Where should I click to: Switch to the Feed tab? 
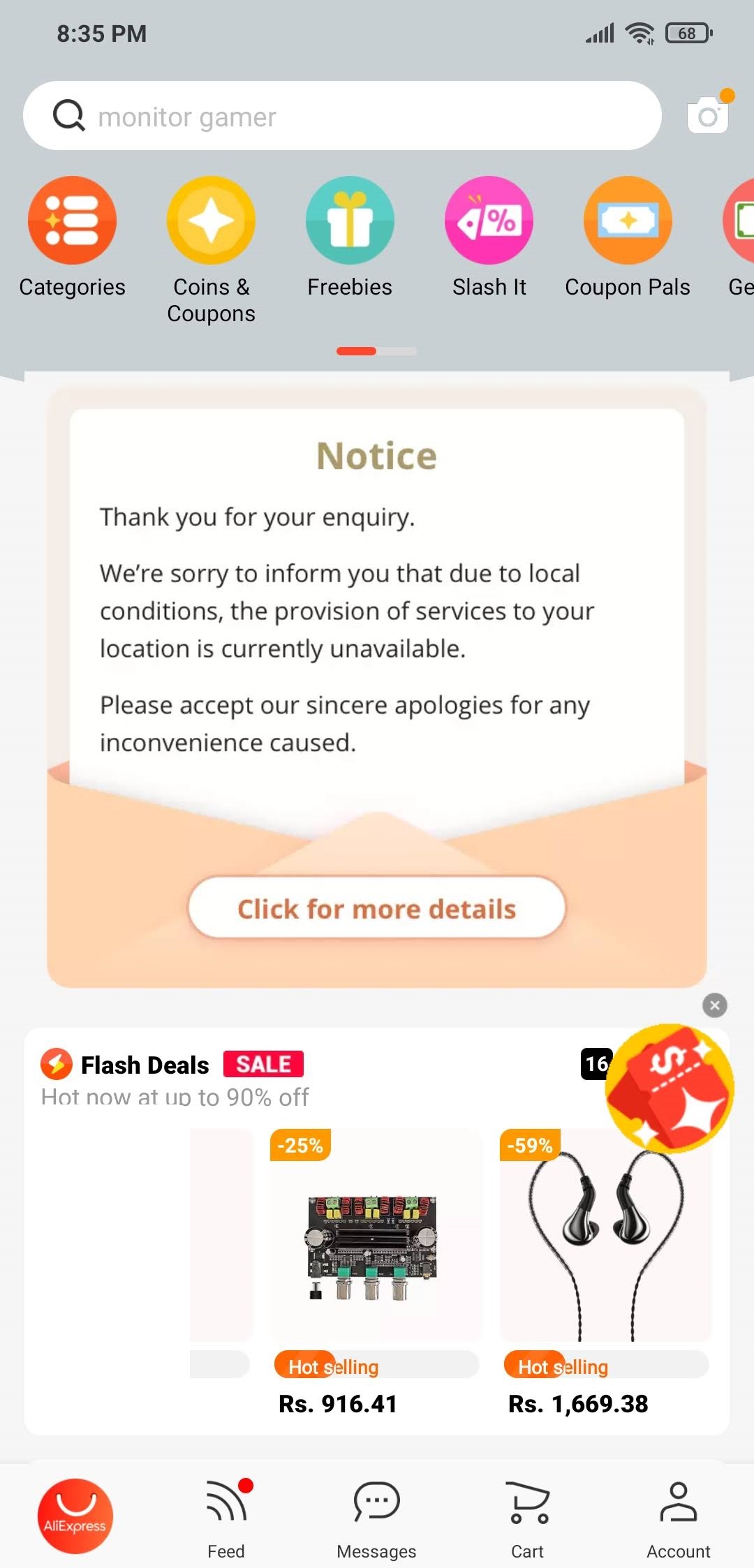click(x=226, y=1518)
